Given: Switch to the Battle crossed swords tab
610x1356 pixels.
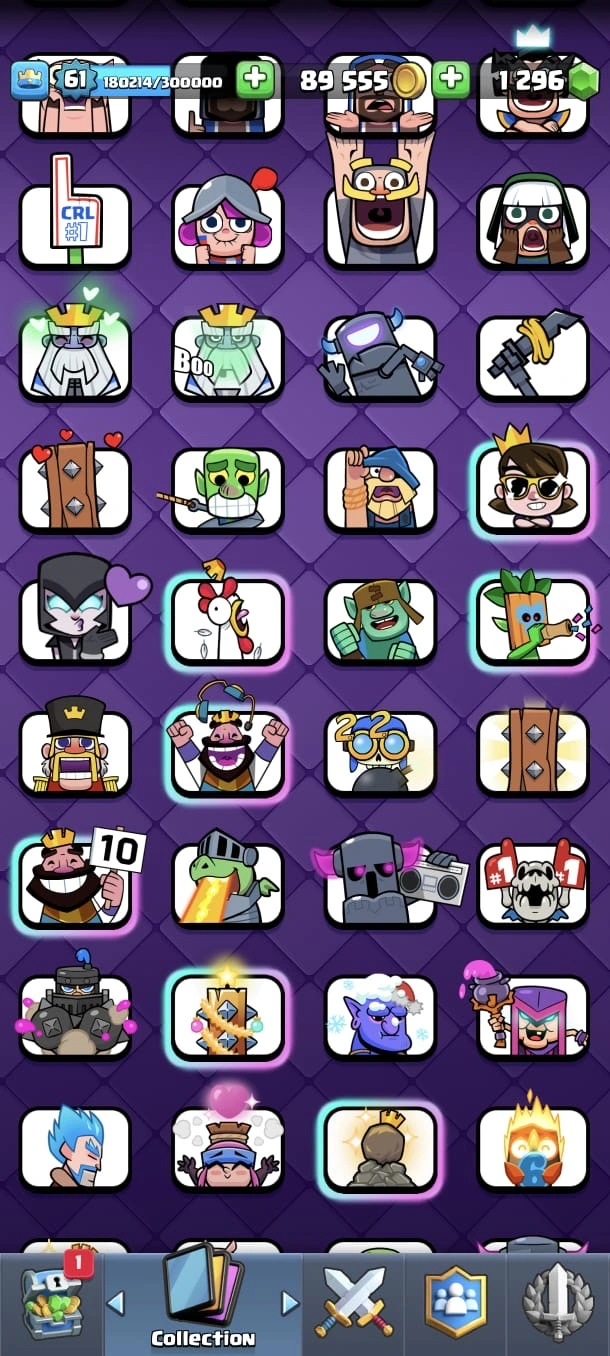Looking at the screenshot, I should pos(355,1302).
